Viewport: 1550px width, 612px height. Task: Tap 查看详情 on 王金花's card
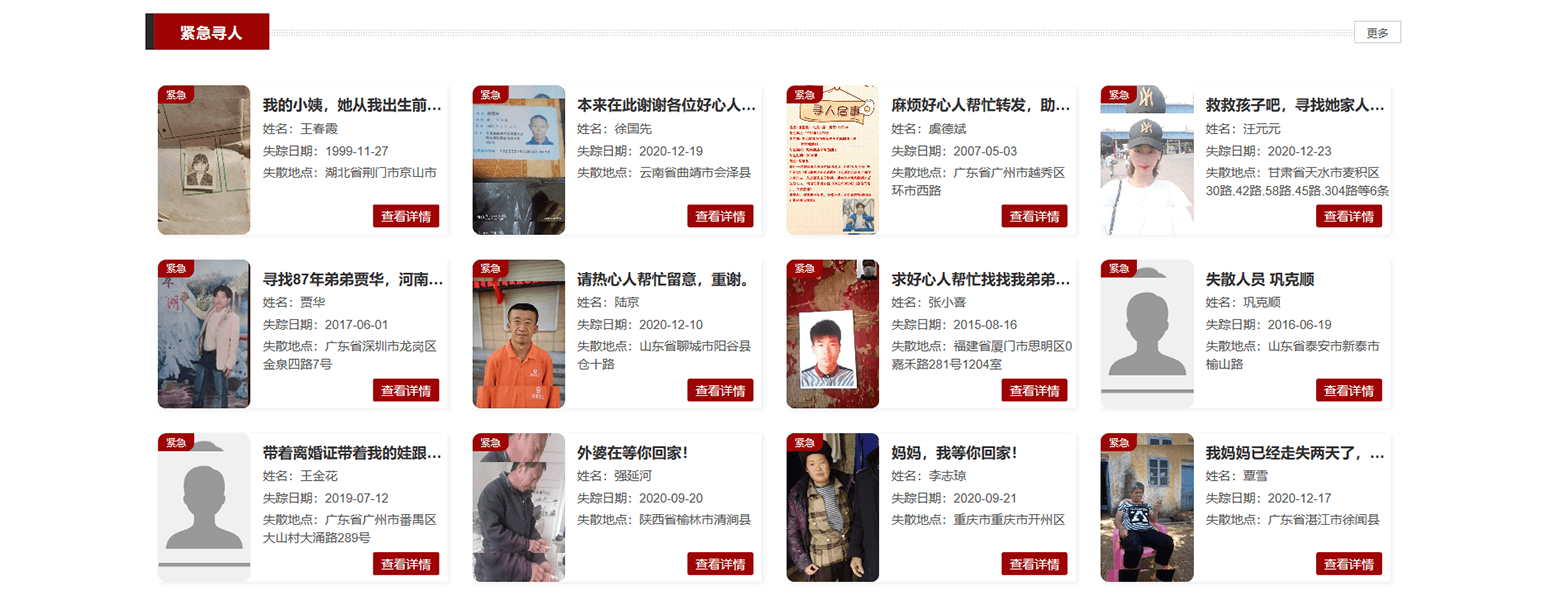coord(405,564)
